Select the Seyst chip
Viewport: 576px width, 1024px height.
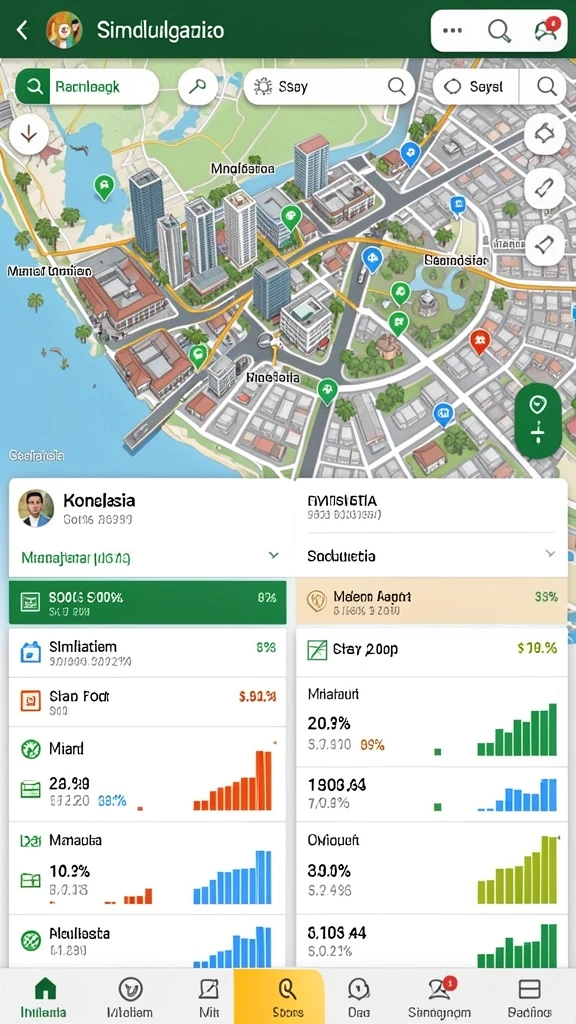point(476,86)
